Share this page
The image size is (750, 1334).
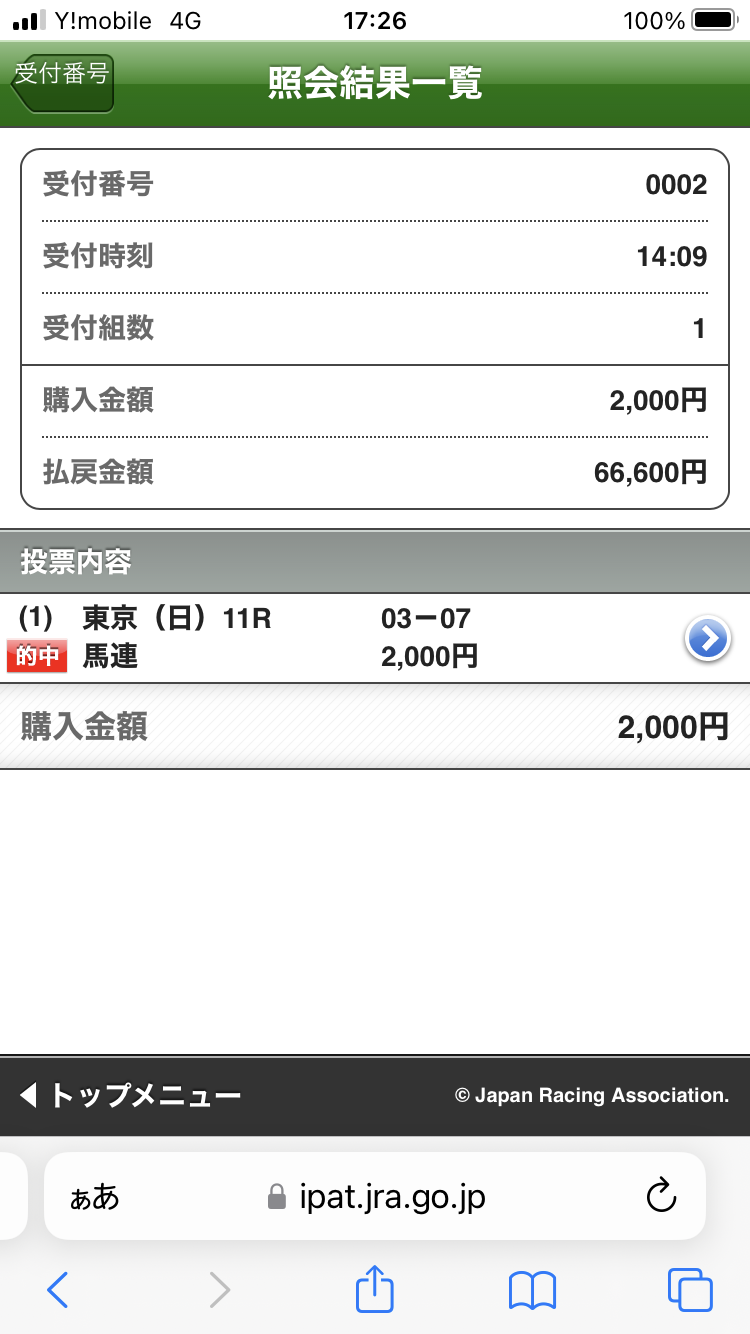pyautogui.click(x=375, y=1288)
